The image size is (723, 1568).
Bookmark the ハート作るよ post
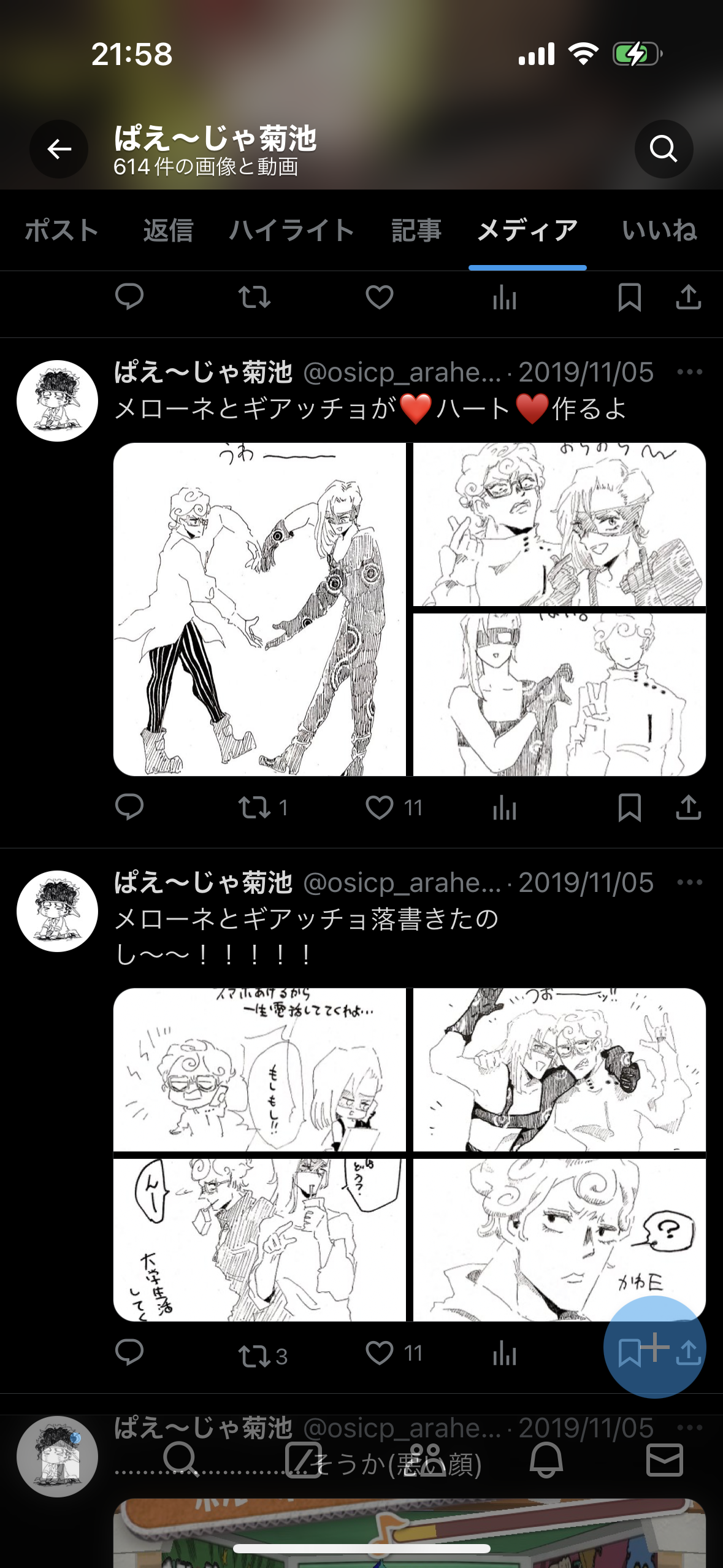pyautogui.click(x=629, y=807)
